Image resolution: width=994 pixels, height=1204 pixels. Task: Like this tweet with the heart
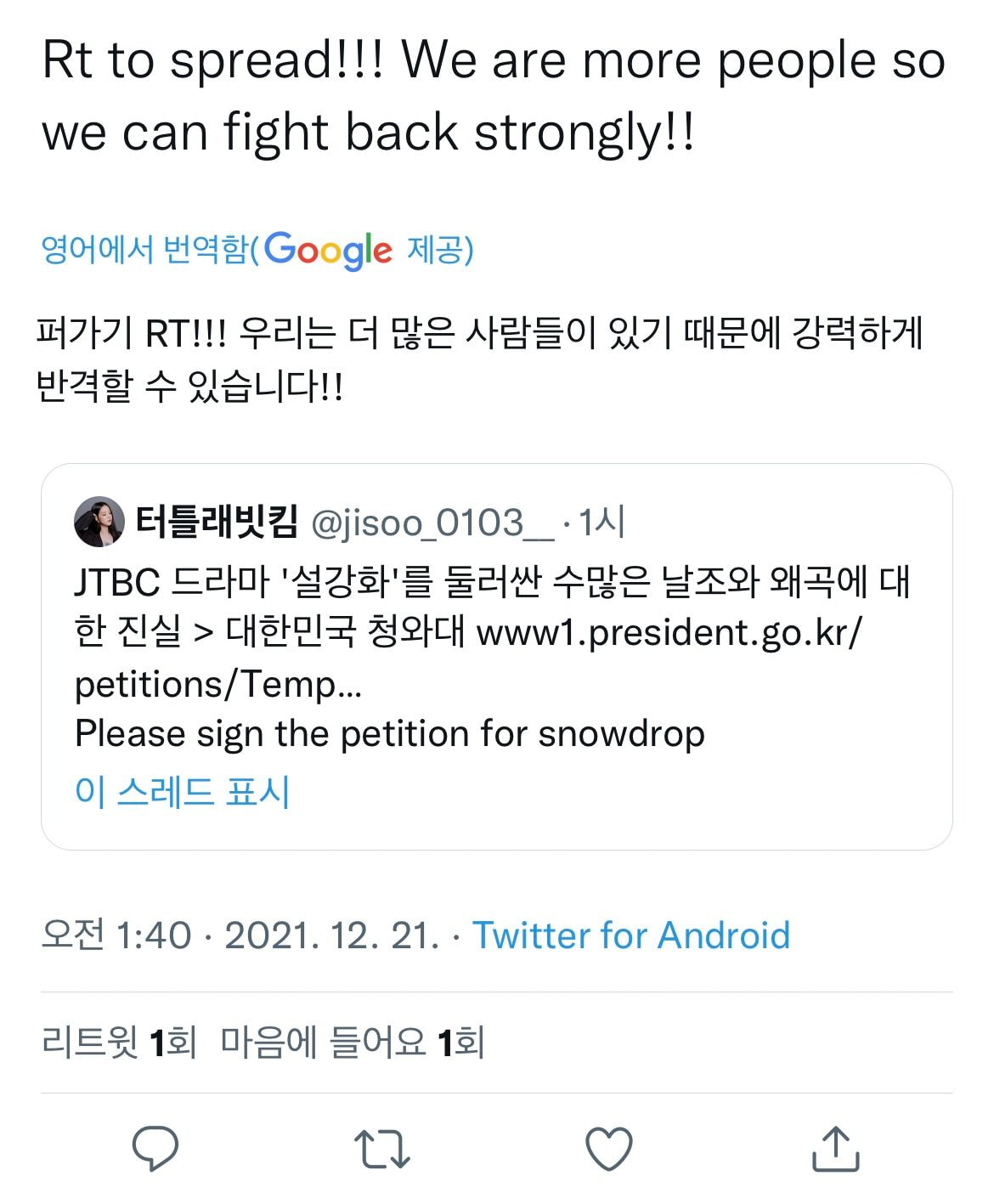(609, 1148)
